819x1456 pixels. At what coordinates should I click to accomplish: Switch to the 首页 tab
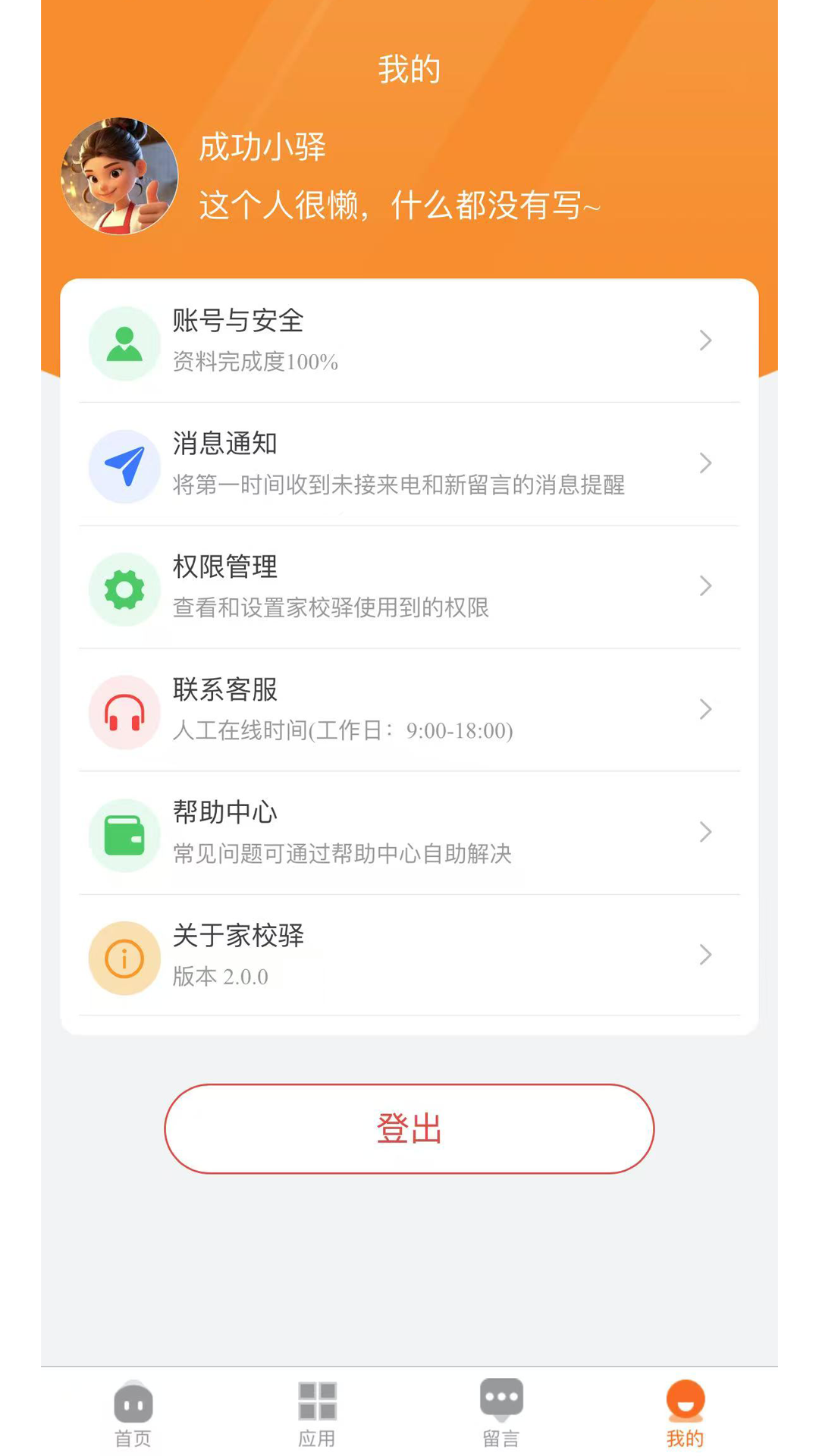(x=133, y=1412)
